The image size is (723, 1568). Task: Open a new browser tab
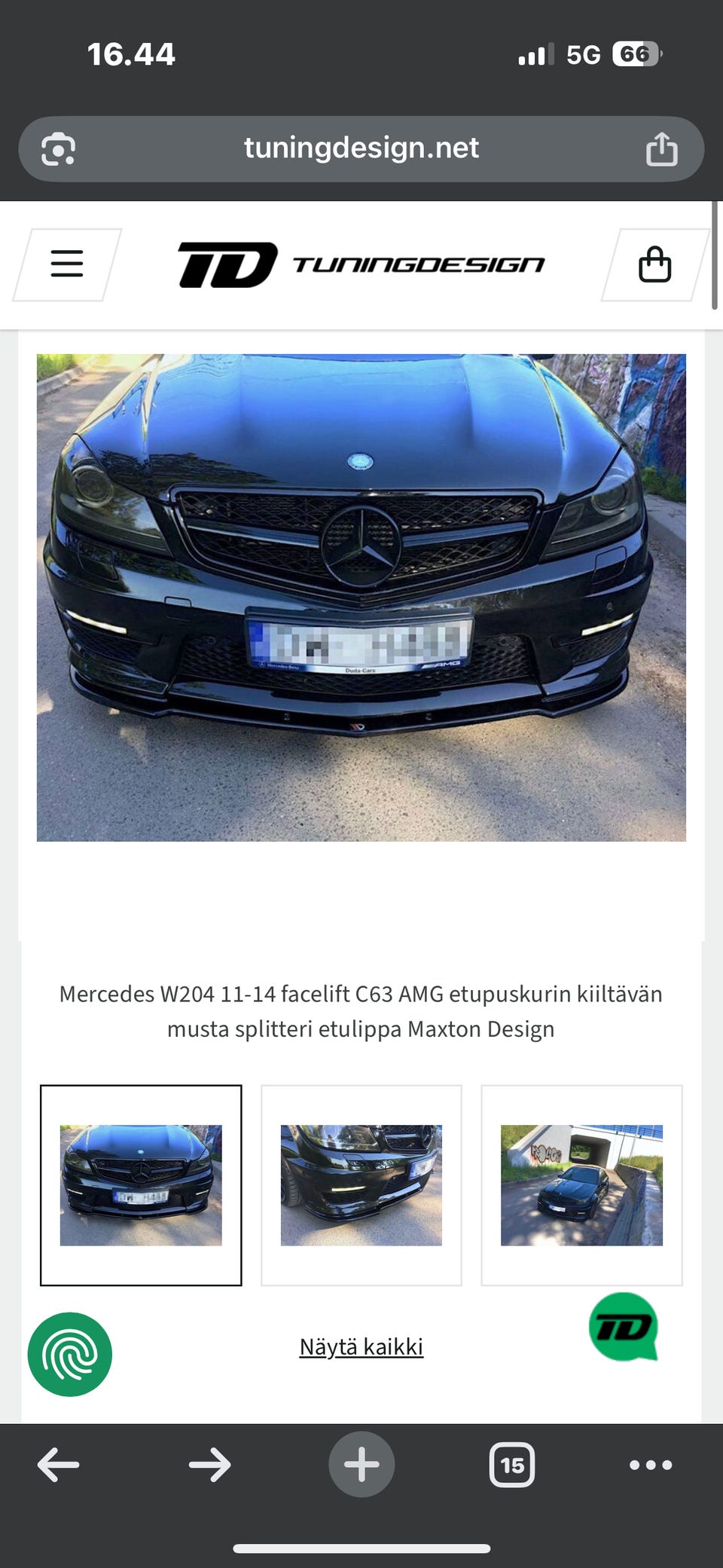point(361,1464)
